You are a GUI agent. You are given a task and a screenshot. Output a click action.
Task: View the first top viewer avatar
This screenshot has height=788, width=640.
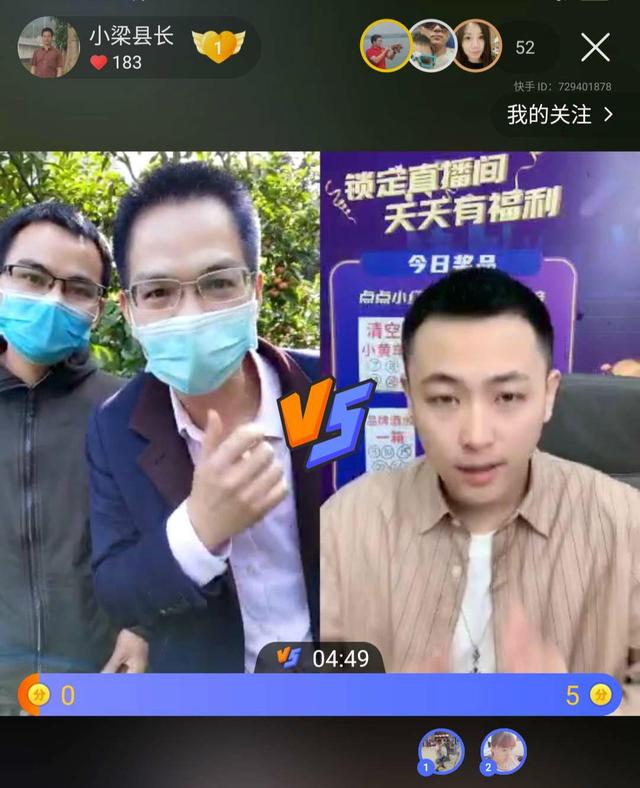pyautogui.click(x=386, y=46)
